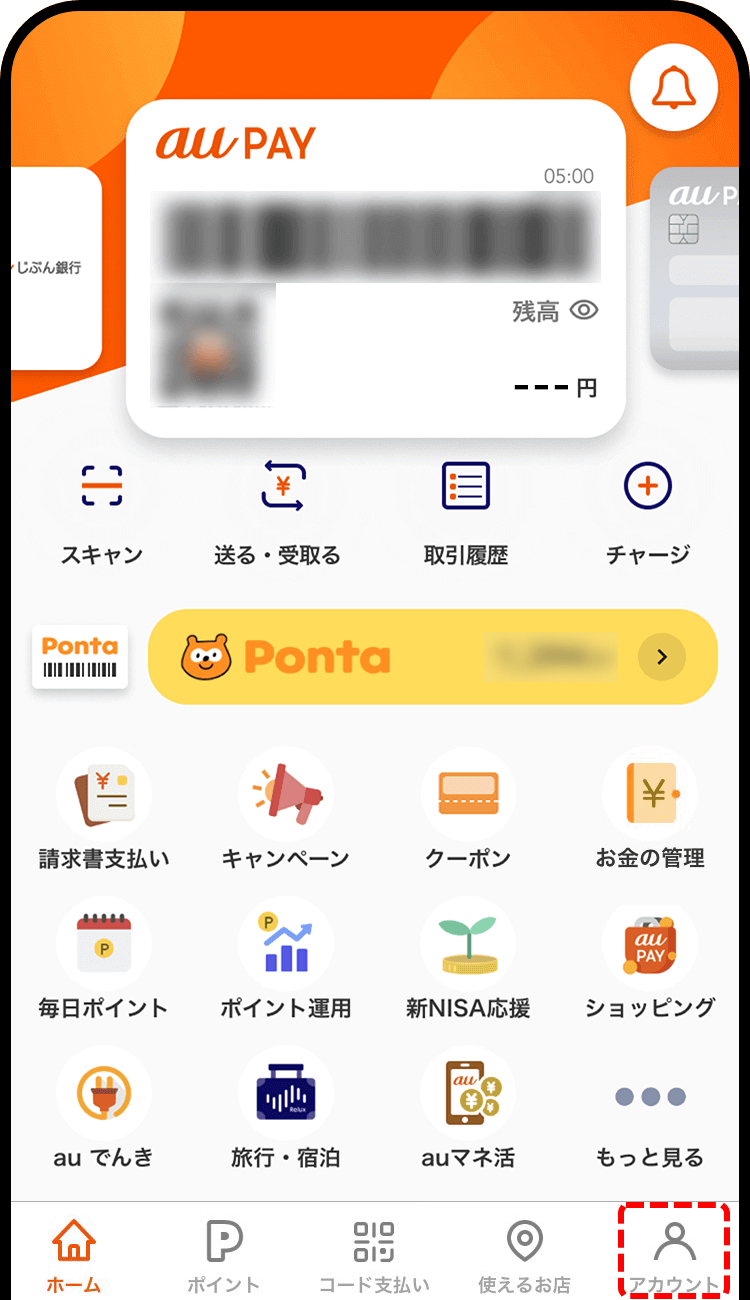View 取引履歴 transaction history
This screenshot has width=750, height=1300.
[466, 511]
